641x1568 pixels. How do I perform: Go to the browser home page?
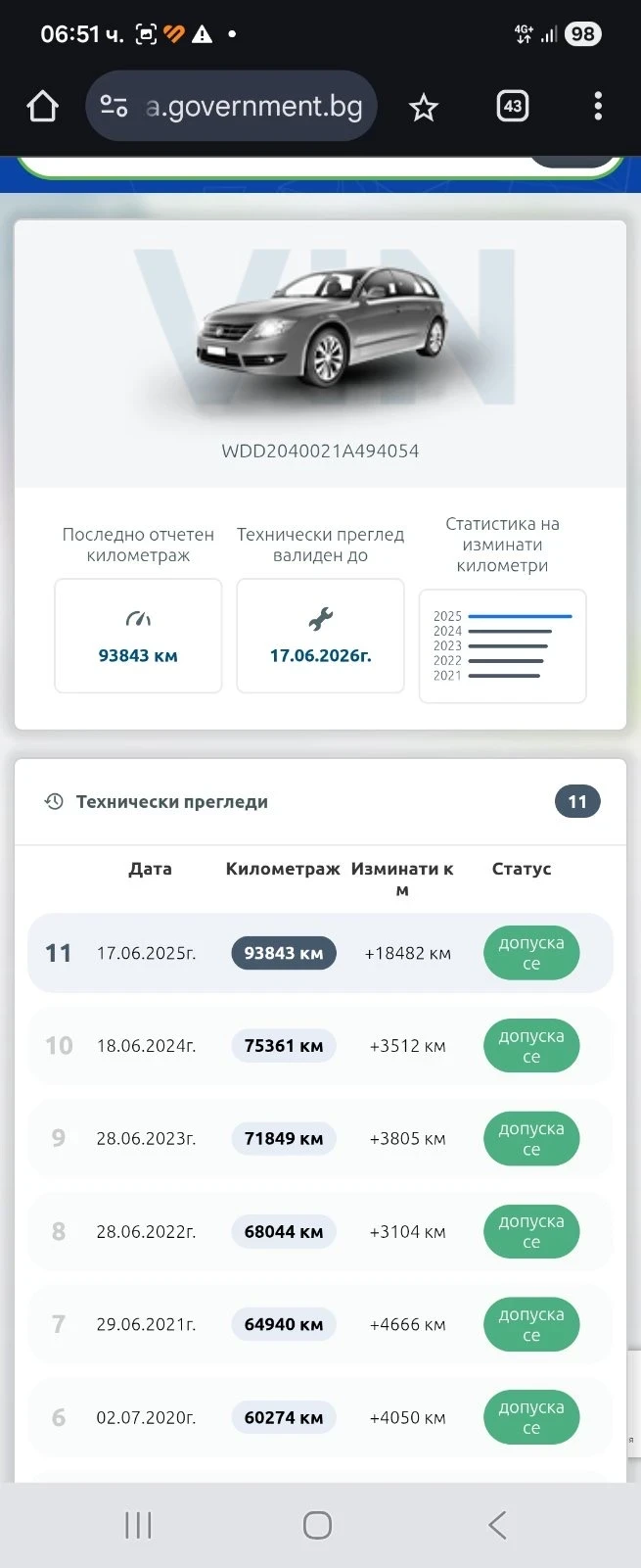point(42,107)
